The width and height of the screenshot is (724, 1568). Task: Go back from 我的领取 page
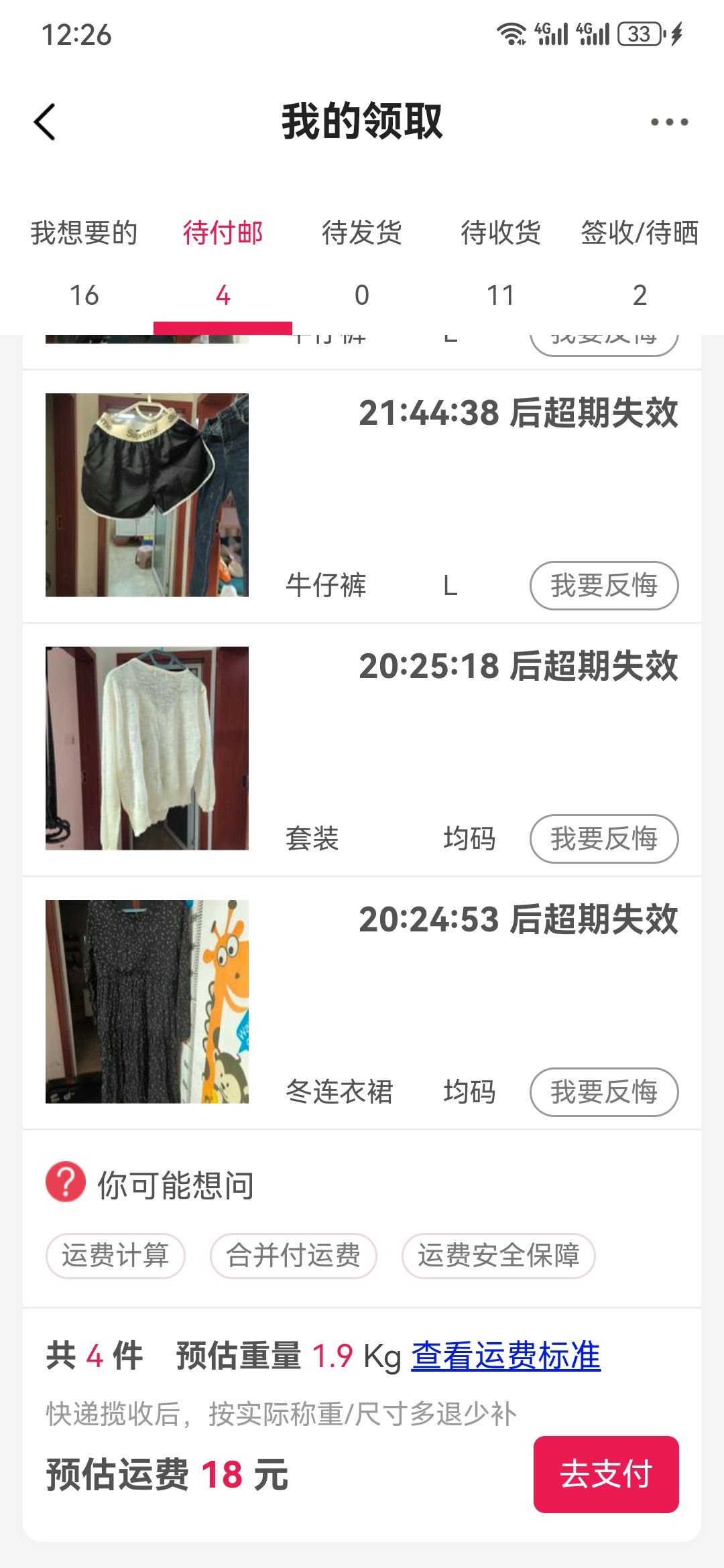pos(45,122)
